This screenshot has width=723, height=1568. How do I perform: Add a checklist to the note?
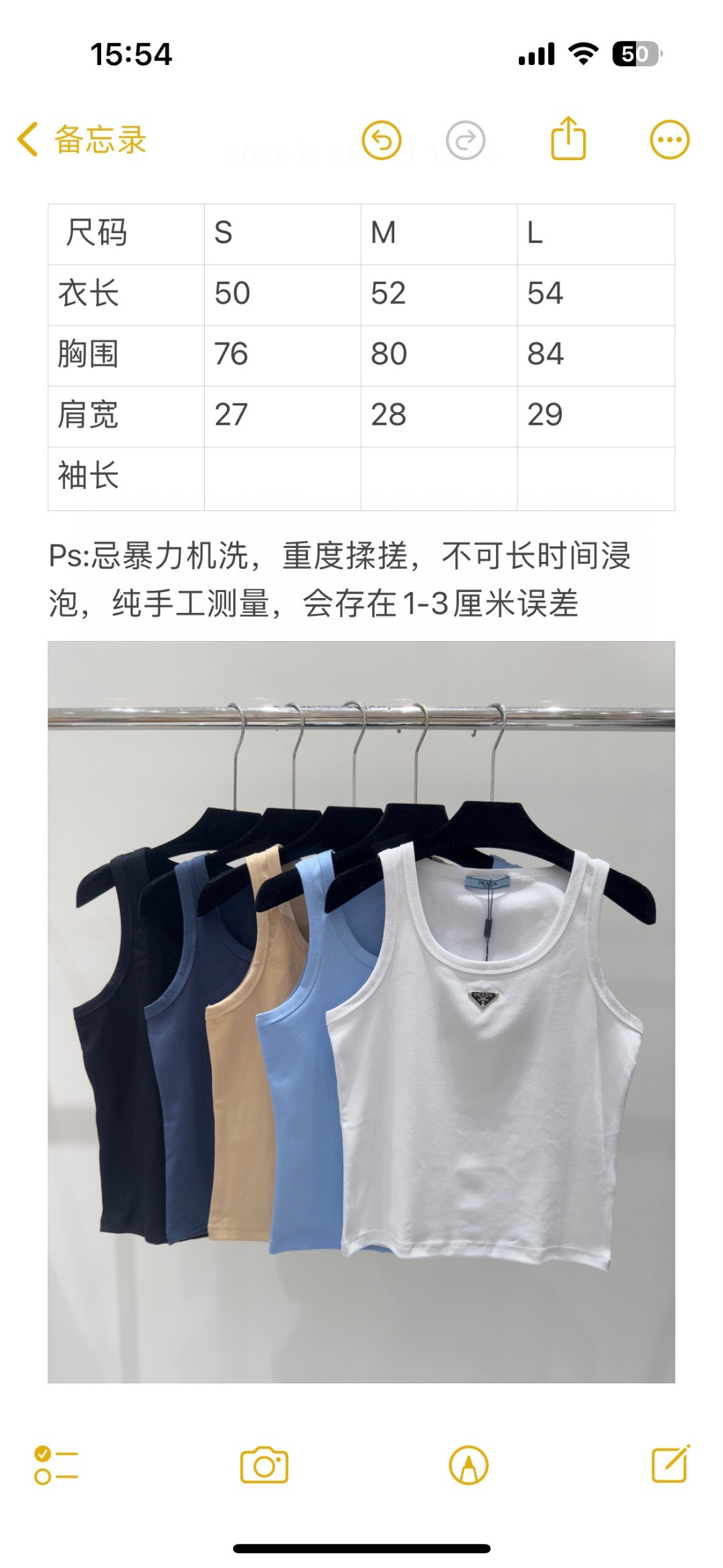(x=56, y=1466)
